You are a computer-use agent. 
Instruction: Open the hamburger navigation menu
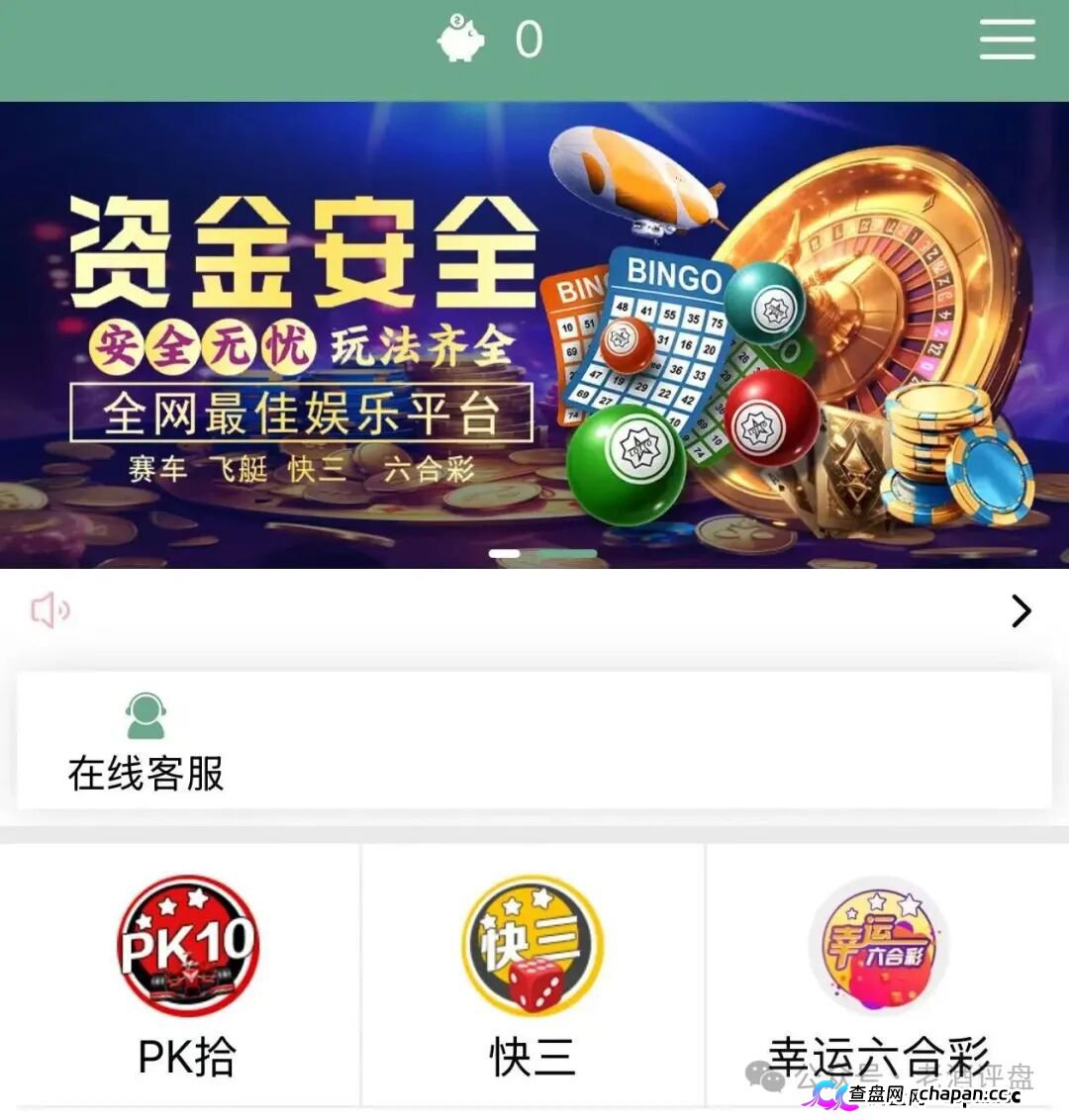[x=1007, y=40]
